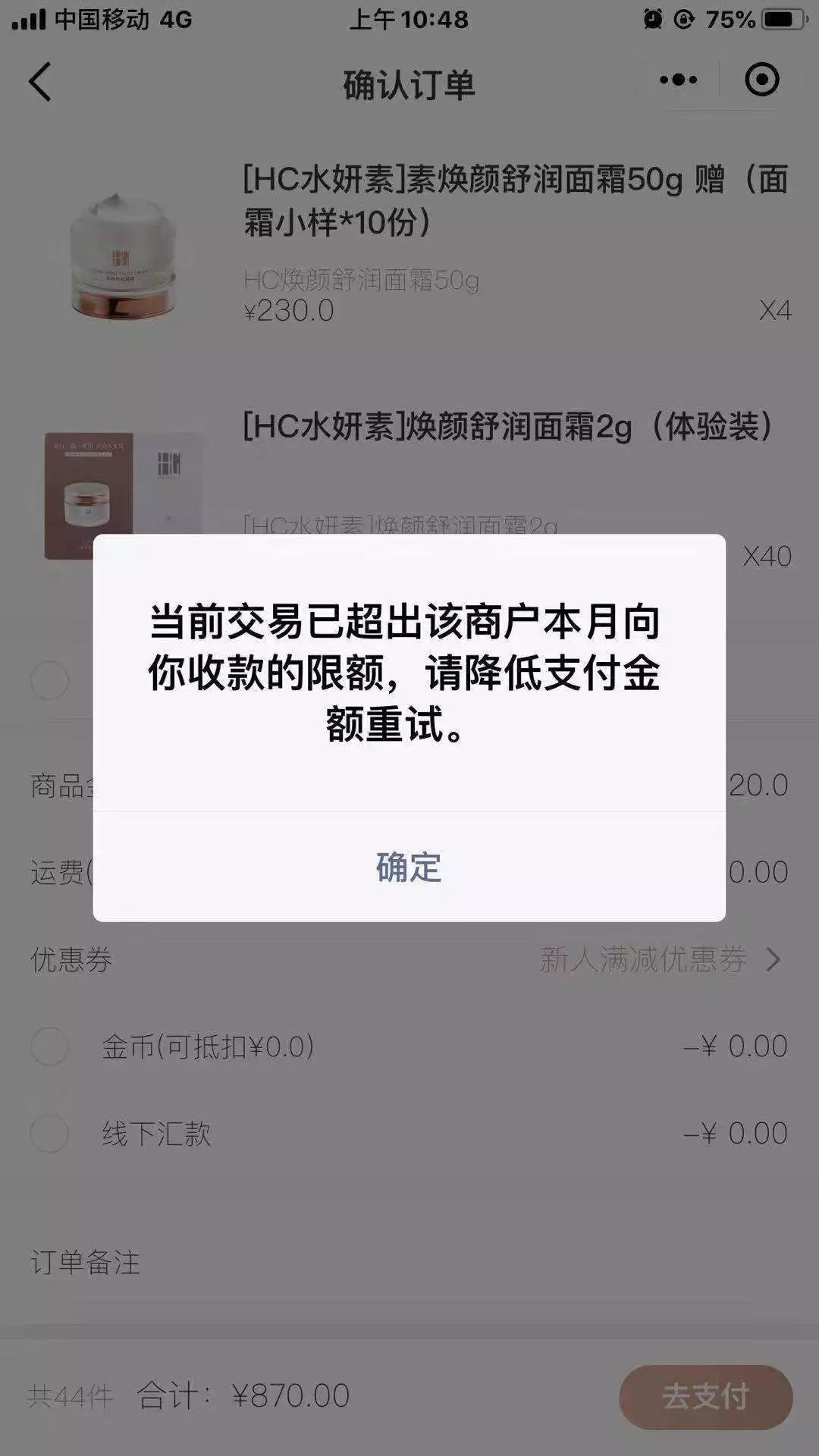The image size is (819, 1456).
Task: Tap 去支付 to pay the order
Action: click(x=705, y=1396)
